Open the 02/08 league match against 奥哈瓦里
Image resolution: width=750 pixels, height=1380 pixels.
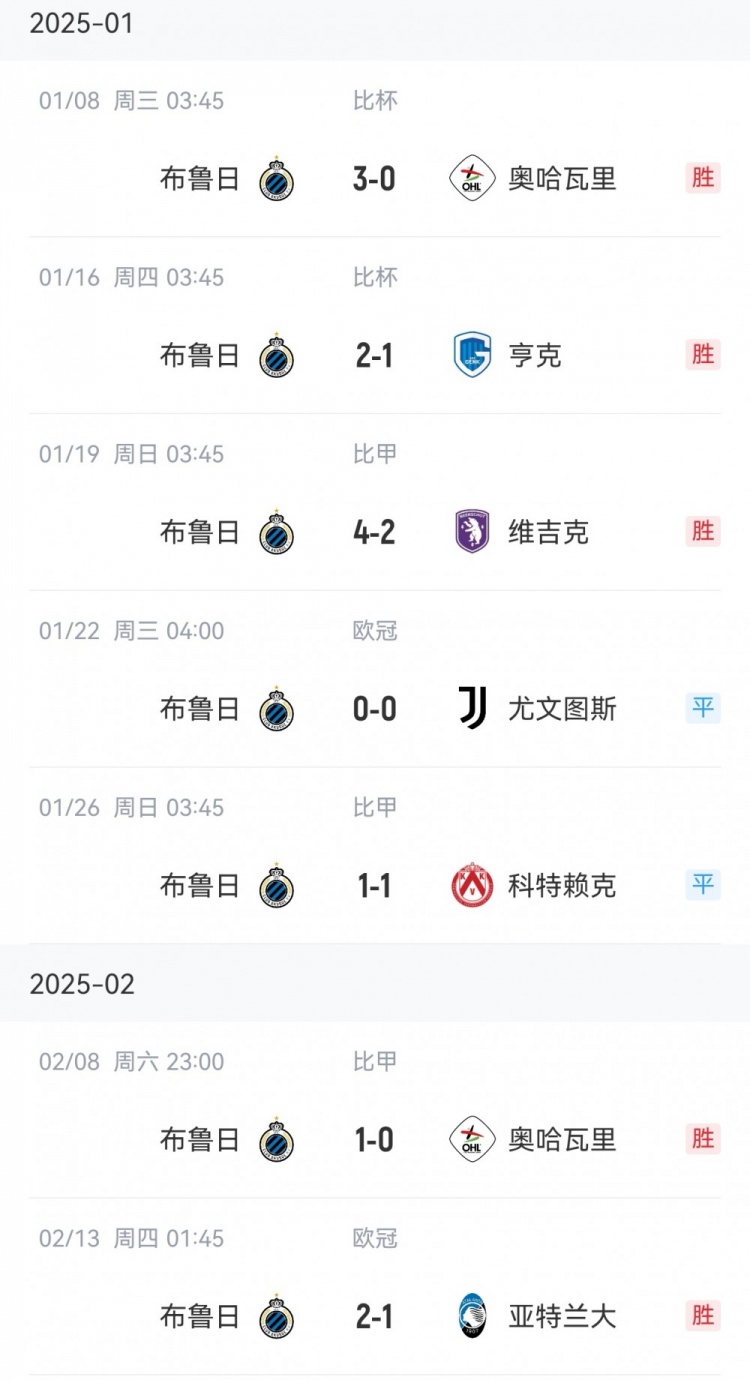tap(375, 1140)
